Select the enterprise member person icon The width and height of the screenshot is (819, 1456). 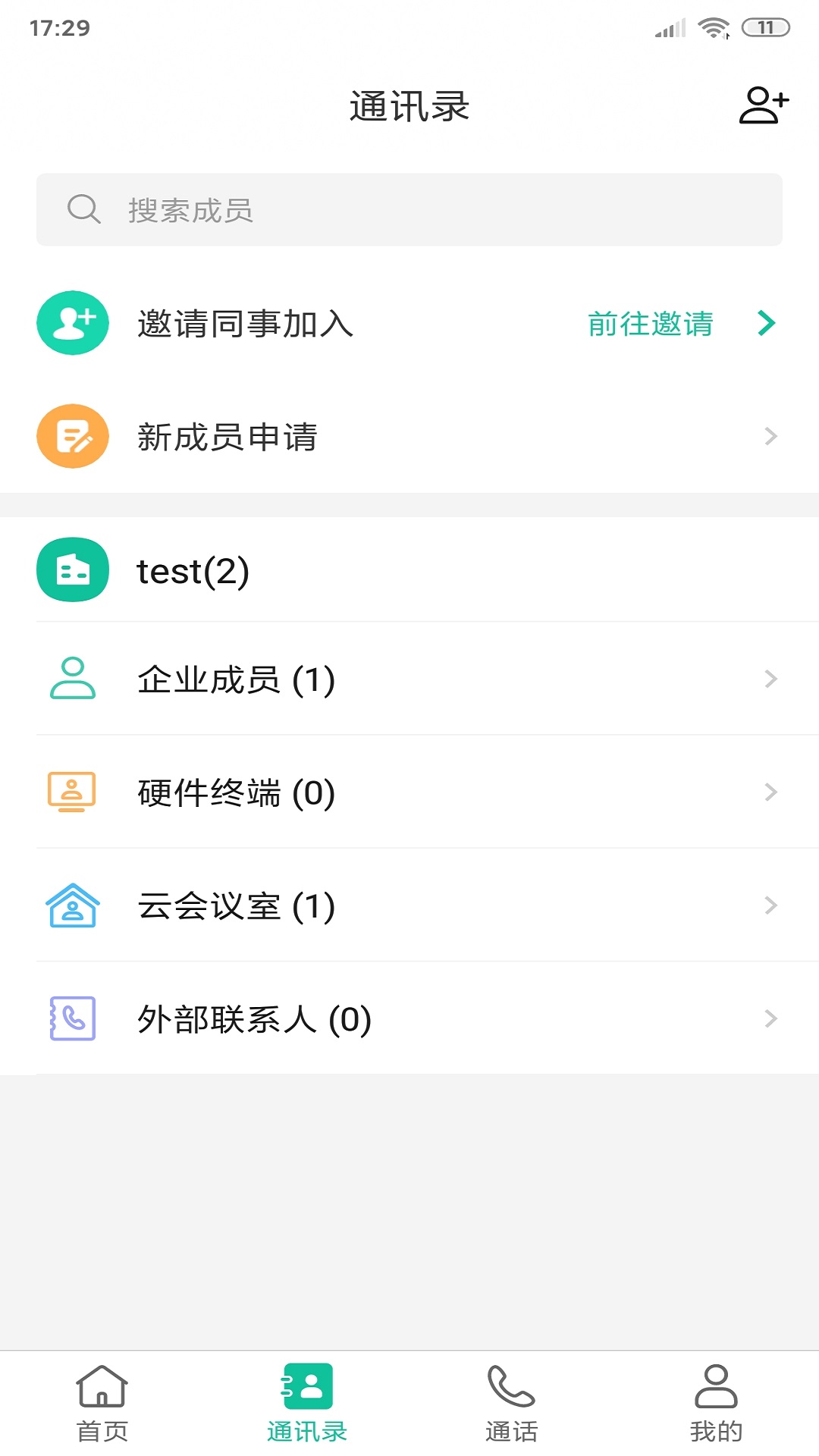tap(72, 679)
